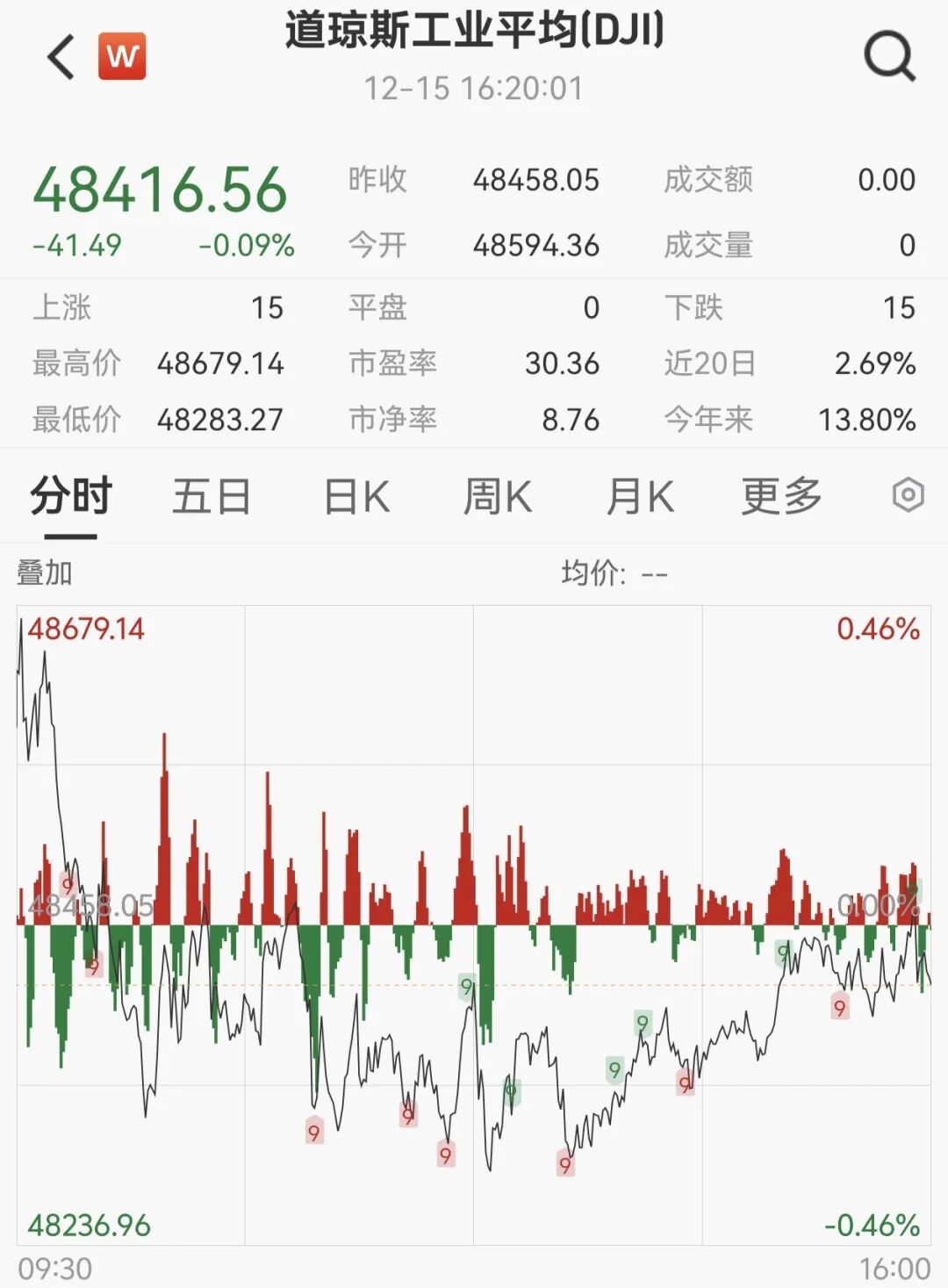Click inside the intraday price chart

474,966
